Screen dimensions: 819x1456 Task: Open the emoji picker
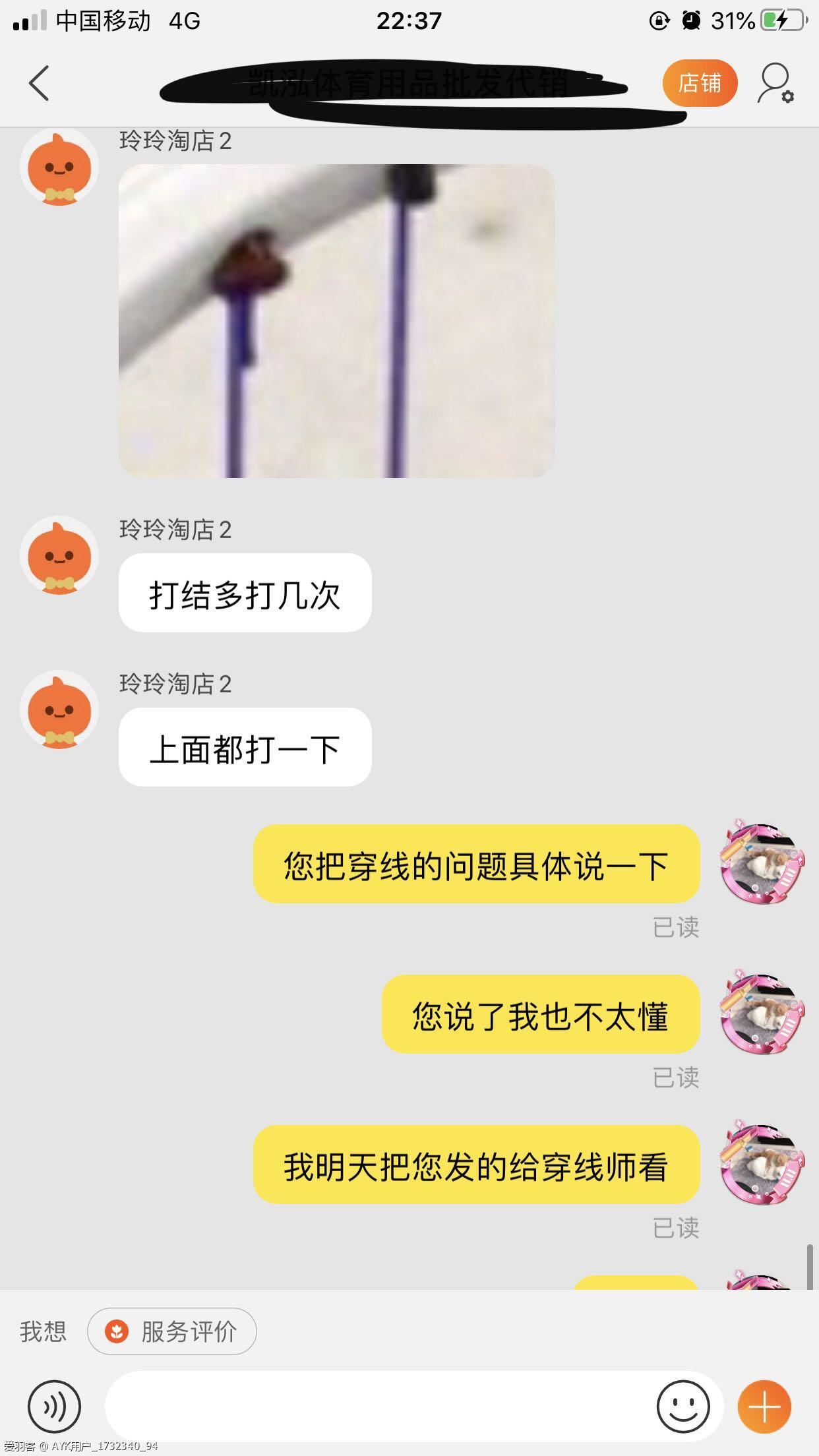tap(682, 1406)
